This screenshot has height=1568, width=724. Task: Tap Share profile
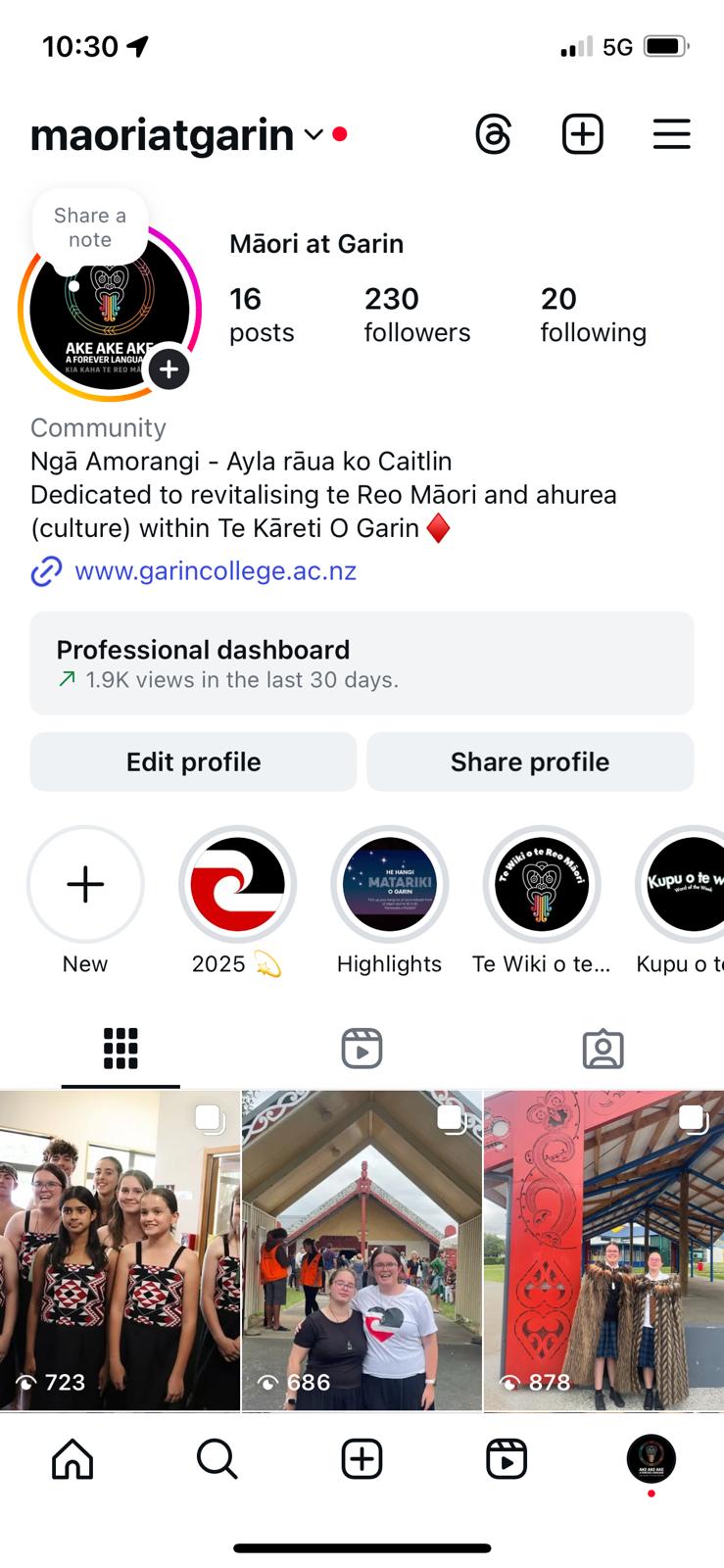pos(530,761)
